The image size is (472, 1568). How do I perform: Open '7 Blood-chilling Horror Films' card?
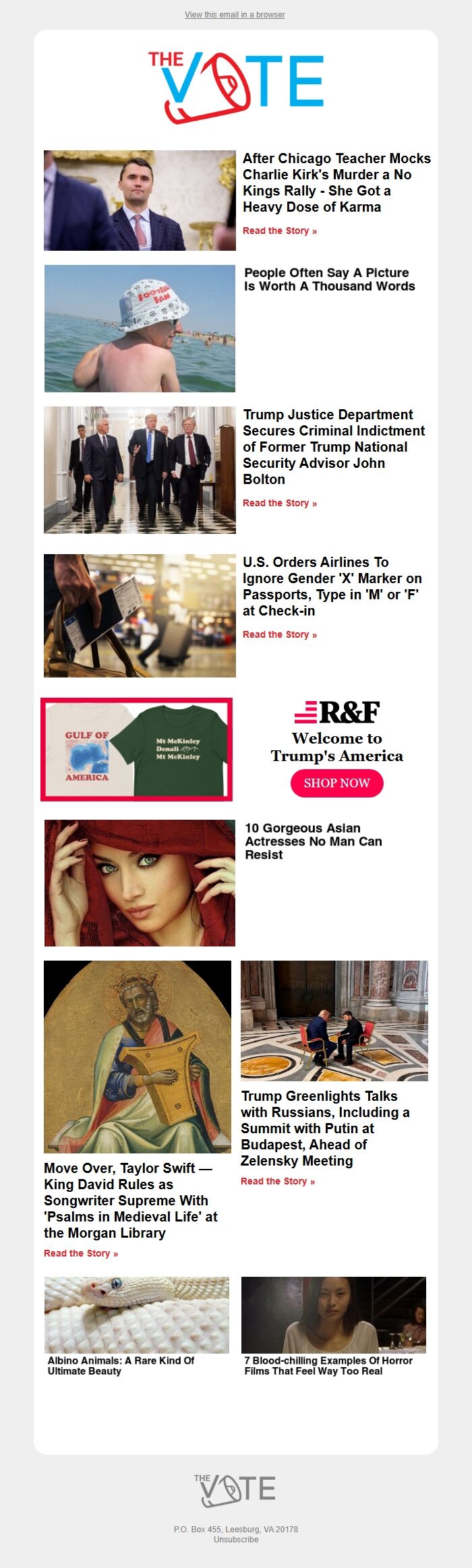(x=328, y=1365)
